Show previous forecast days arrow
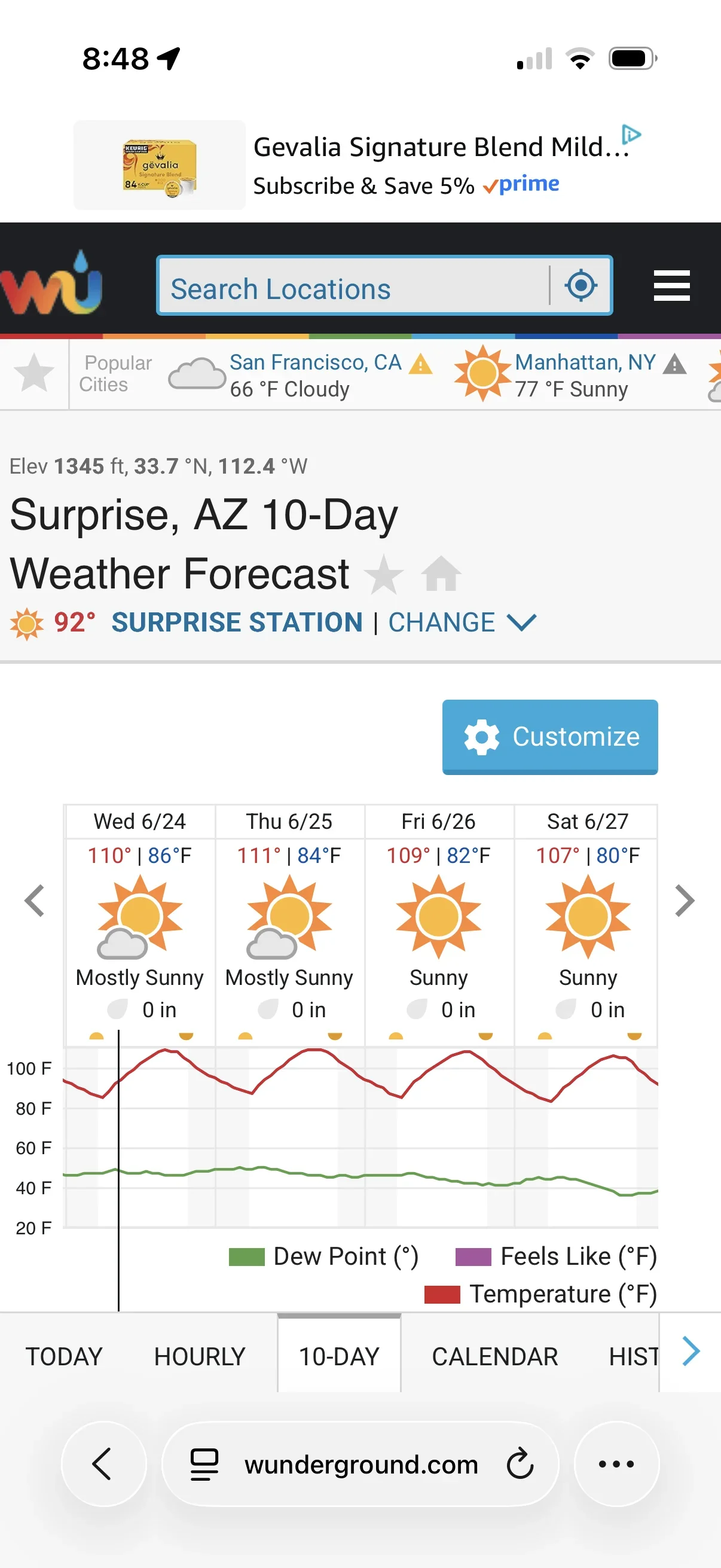This screenshot has width=721, height=1568. click(x=35, y=900)
